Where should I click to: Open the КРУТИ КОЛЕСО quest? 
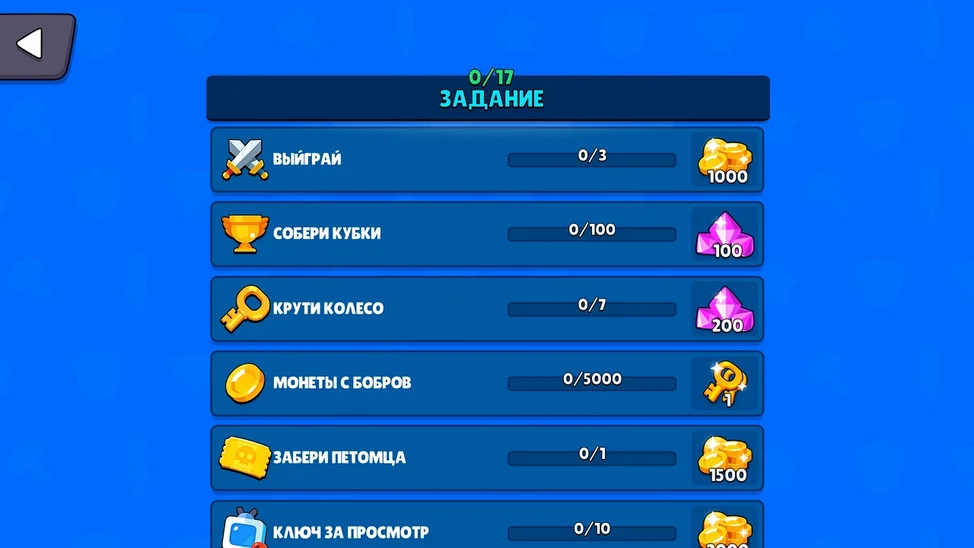486,308
